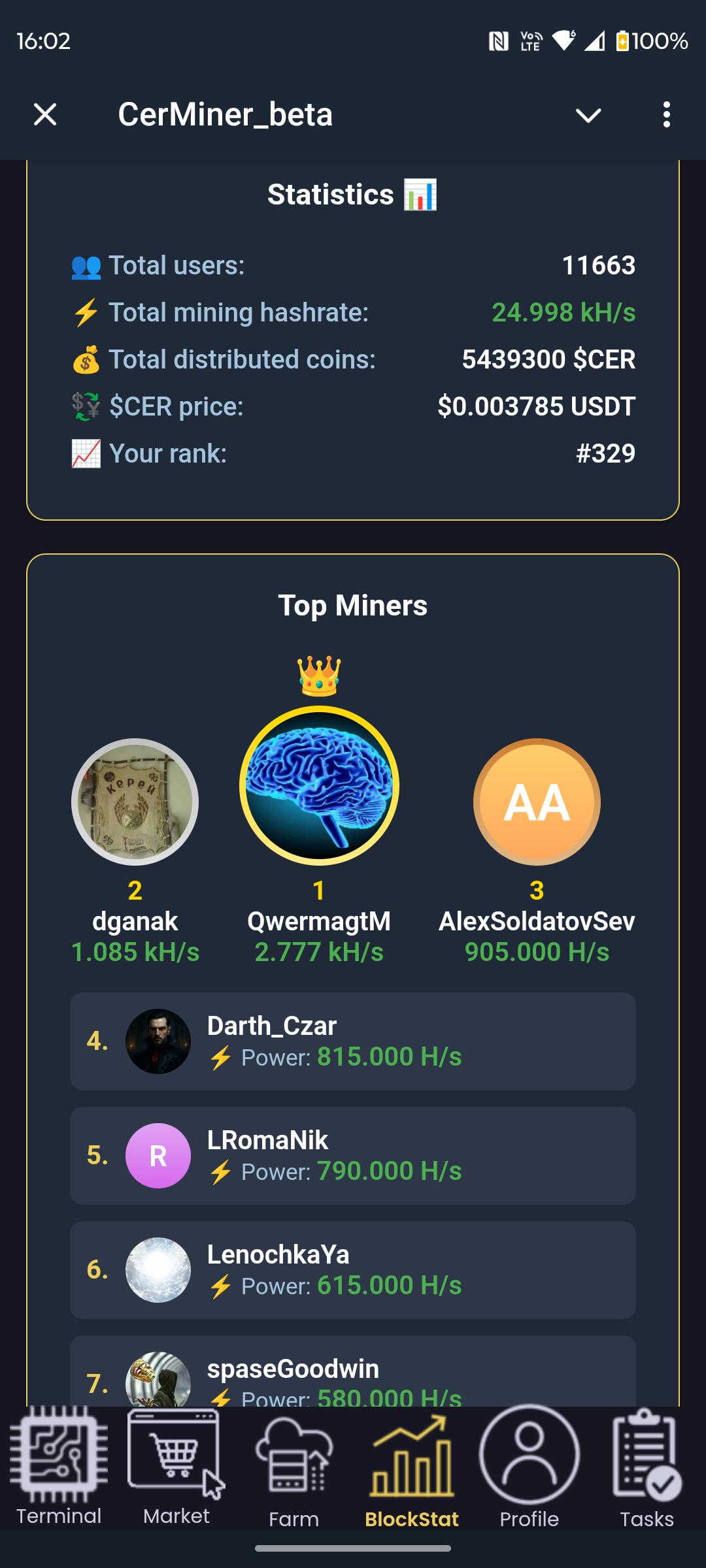Open the Farm tab
This screenshot has width=706, height=1568.
pyautogui.click(x=294, y=1470)
